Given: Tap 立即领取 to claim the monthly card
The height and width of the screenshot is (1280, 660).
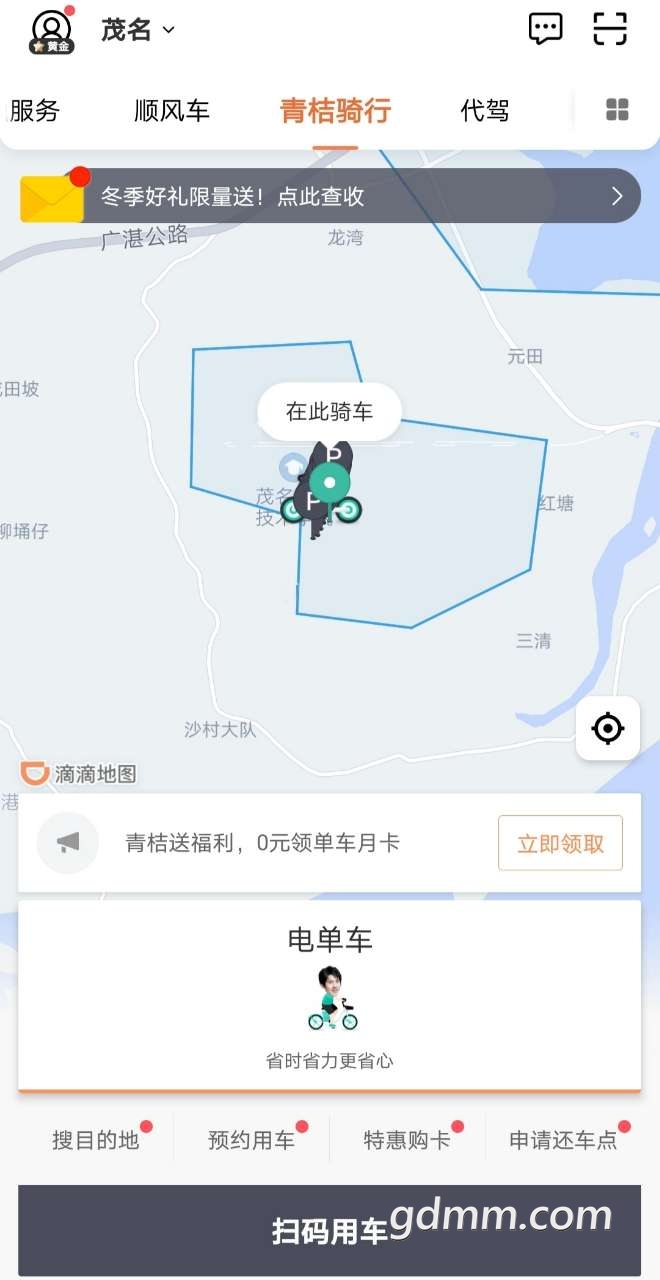Looking at the screenshot, I should 560,843.
